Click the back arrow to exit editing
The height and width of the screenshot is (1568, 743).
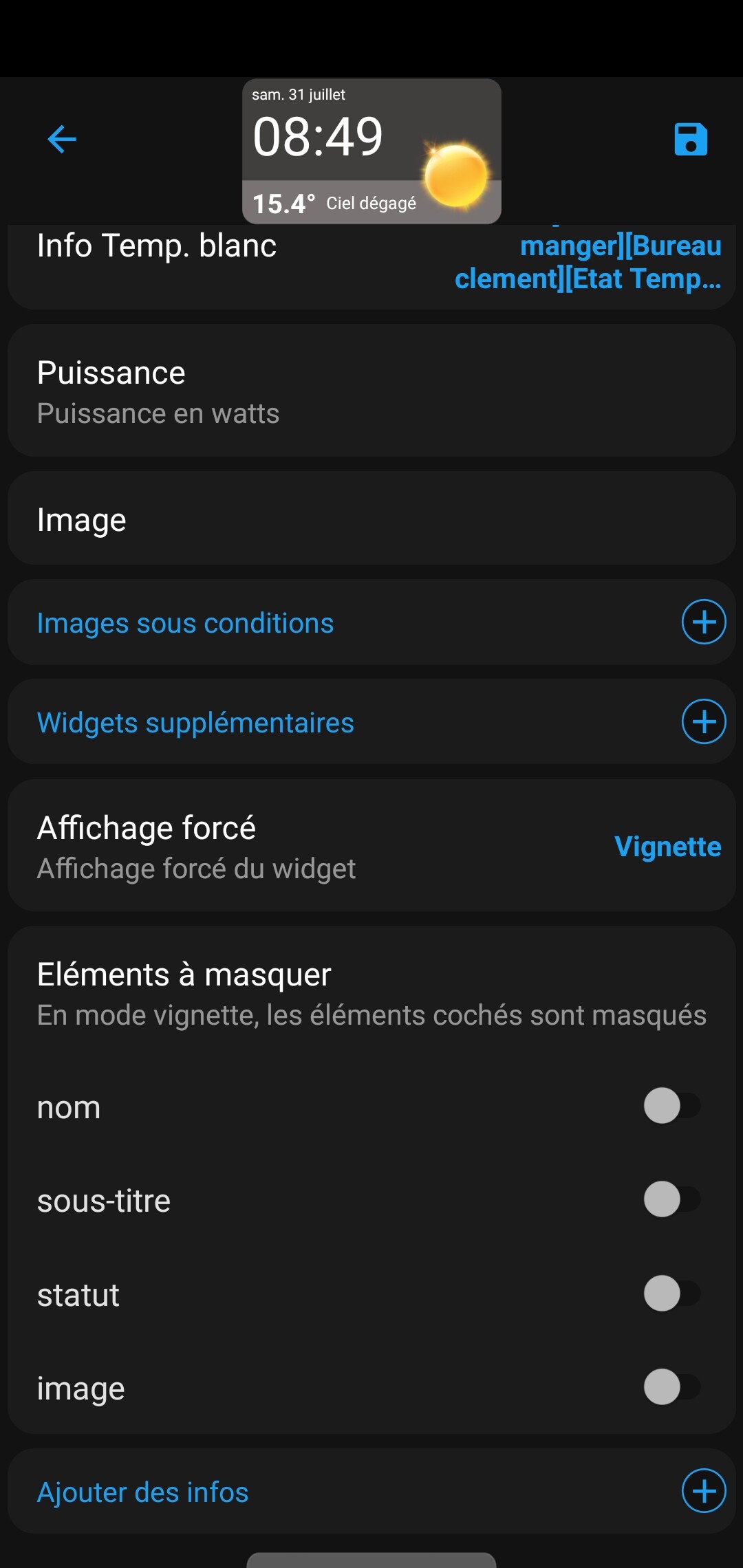[61, 140]
